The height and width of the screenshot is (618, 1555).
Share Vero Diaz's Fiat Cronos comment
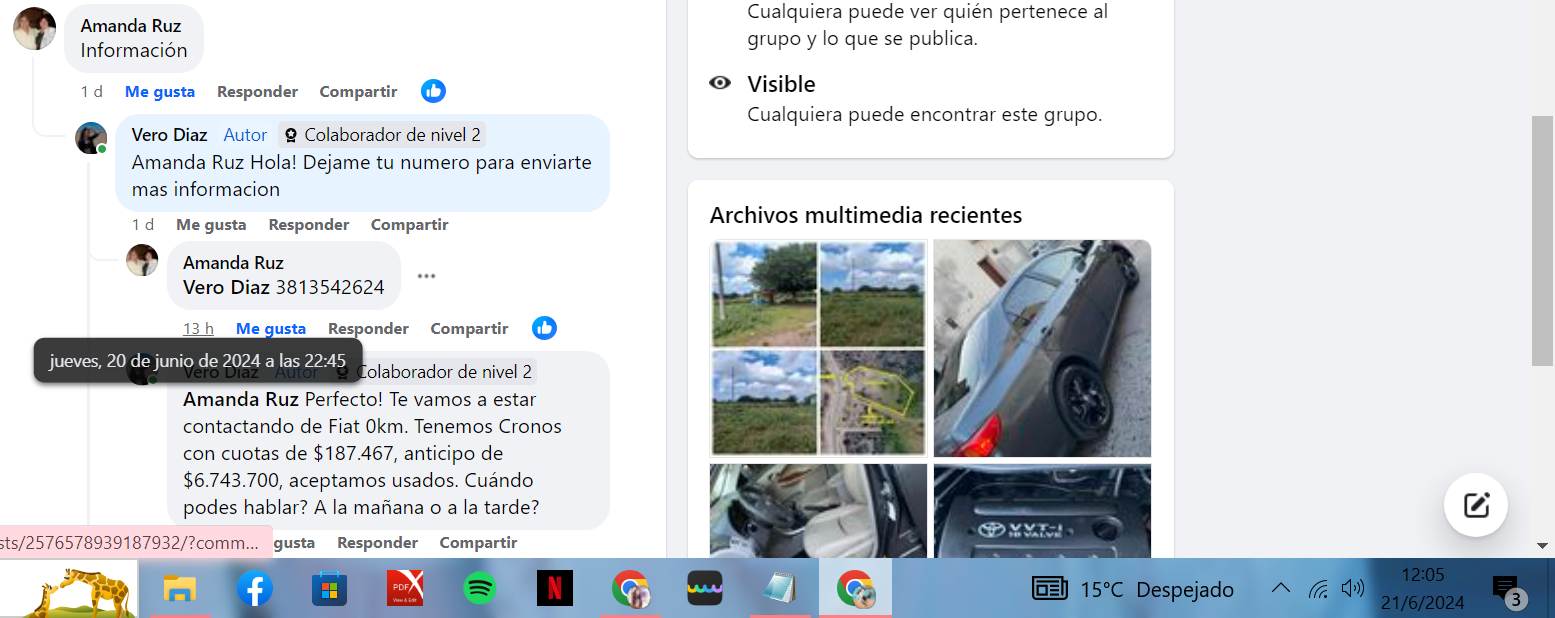[478, 542]
